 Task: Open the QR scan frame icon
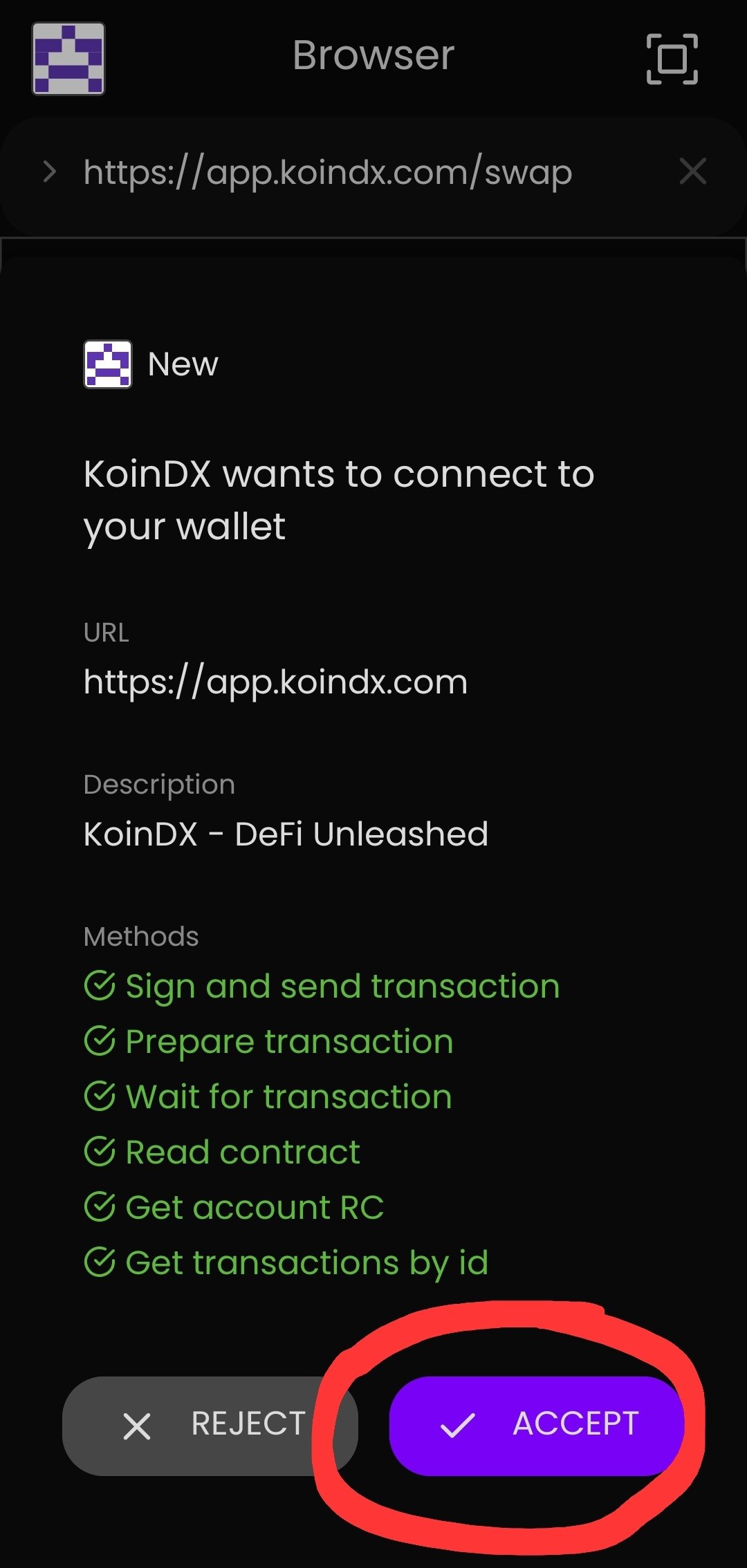pos(672,59)
